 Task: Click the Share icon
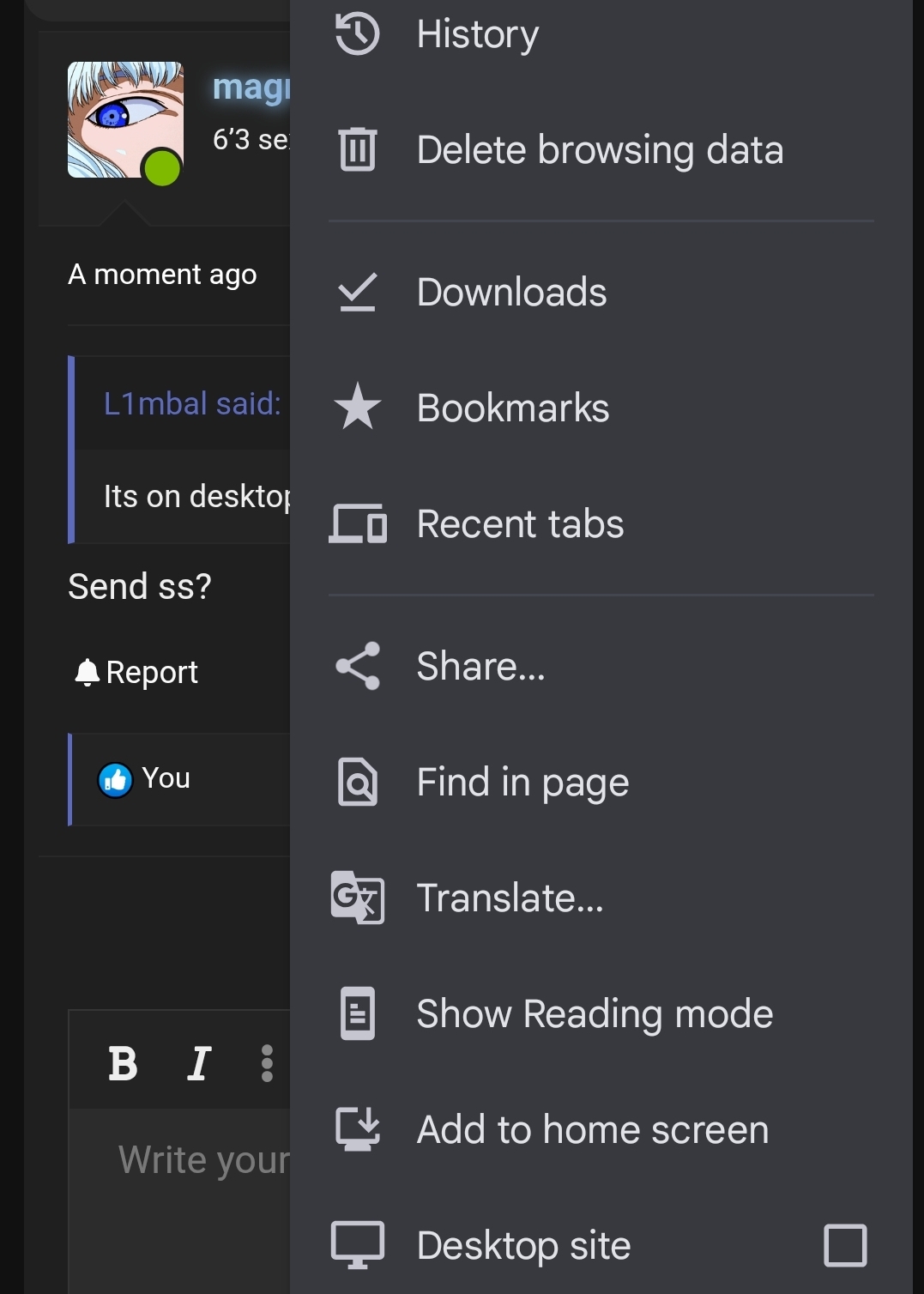[x=356, y=666]
